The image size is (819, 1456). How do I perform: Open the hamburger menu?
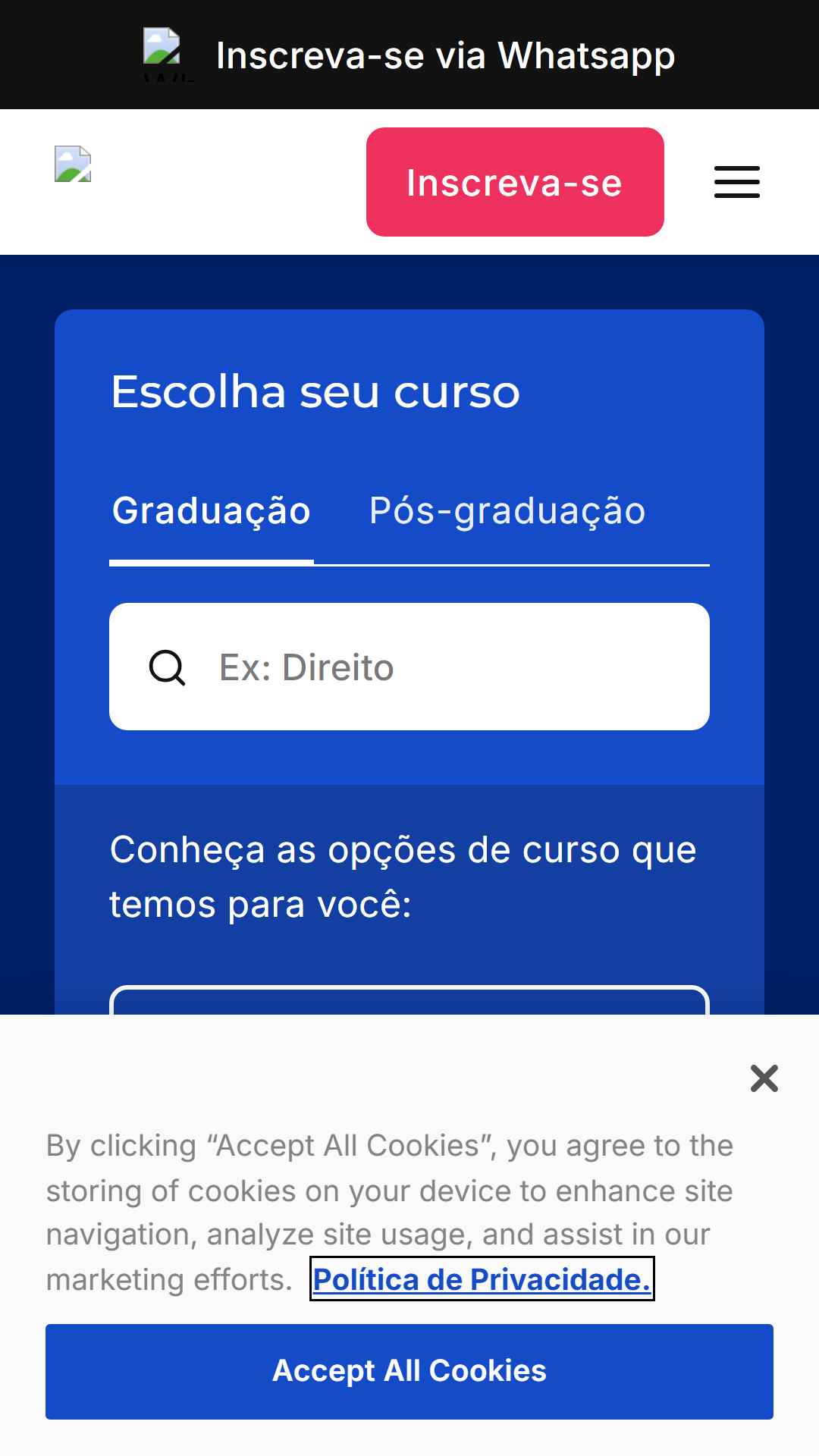[737, 182]
